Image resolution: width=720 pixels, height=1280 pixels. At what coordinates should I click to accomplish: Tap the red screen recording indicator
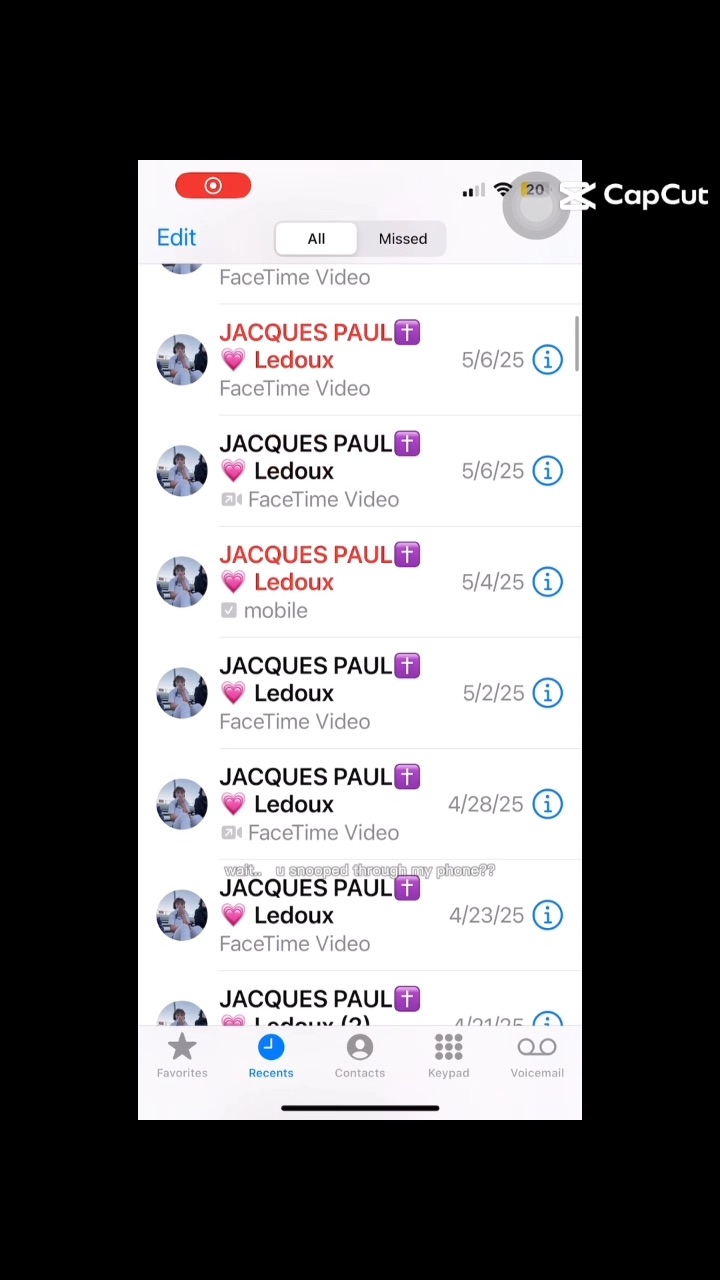point(213,186)
